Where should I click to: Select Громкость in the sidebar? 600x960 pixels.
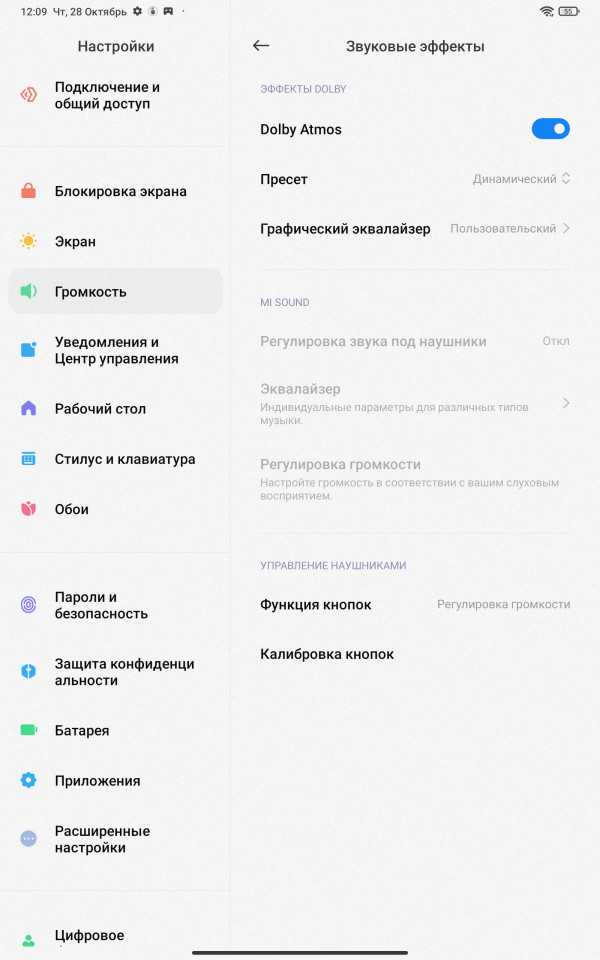90,292
